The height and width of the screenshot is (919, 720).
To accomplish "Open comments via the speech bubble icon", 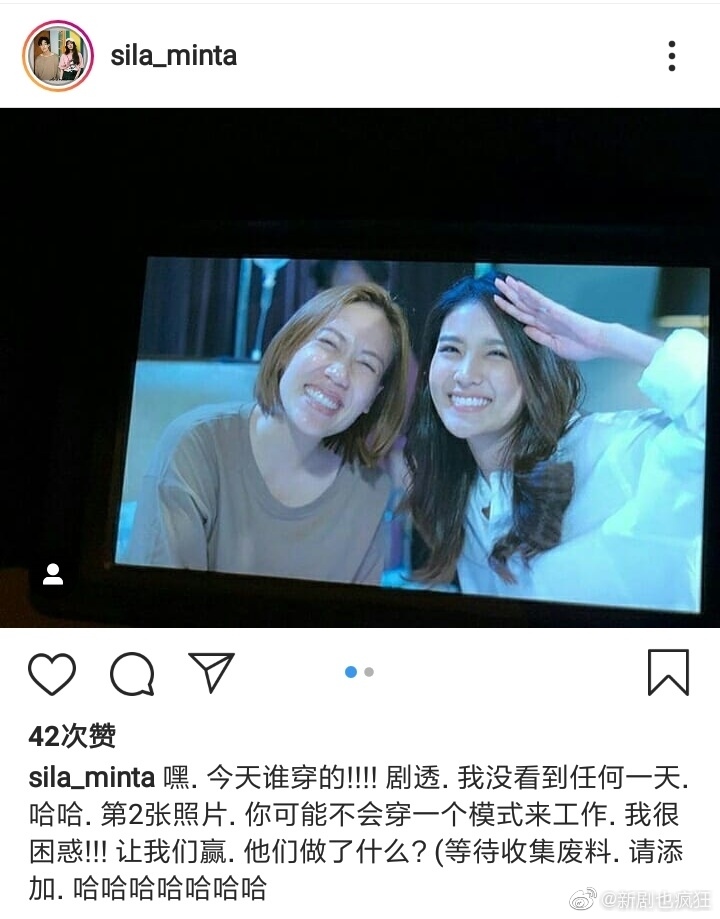I will pyautogui.click(x=132, y=673).
